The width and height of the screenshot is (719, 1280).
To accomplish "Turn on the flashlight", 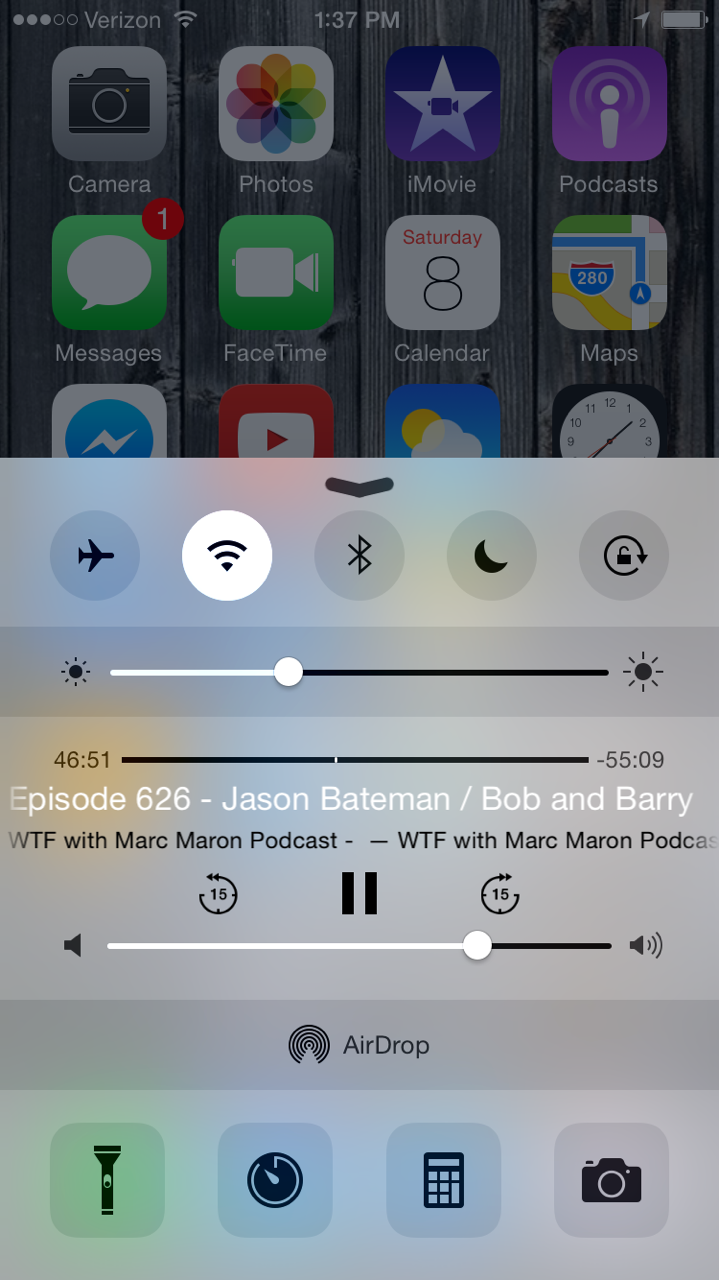I will 107,1180.
